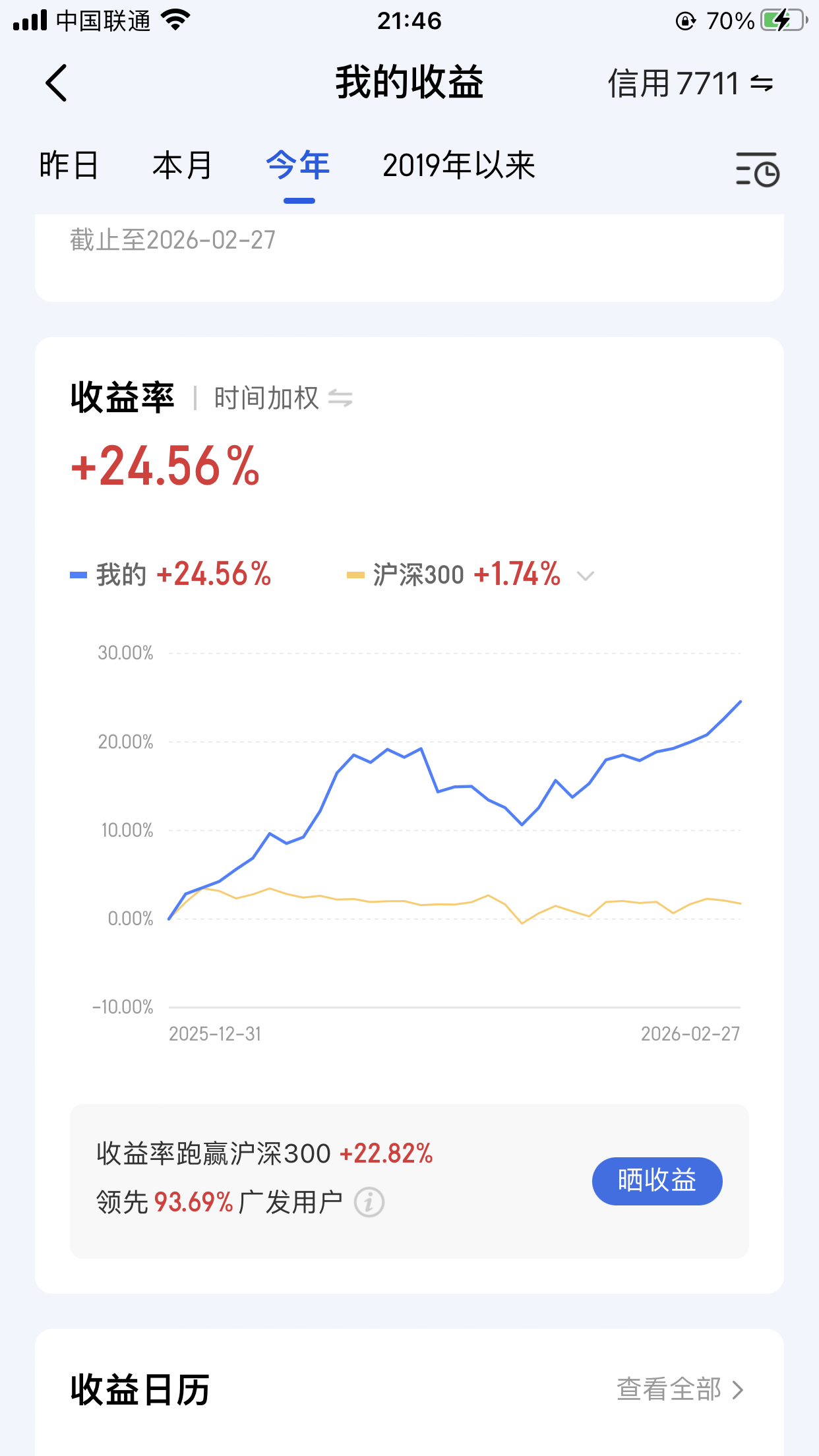Screen dimensions: 819x1456
Task: Switch account via 信用 7711
Action: click(x=690, y=84)
